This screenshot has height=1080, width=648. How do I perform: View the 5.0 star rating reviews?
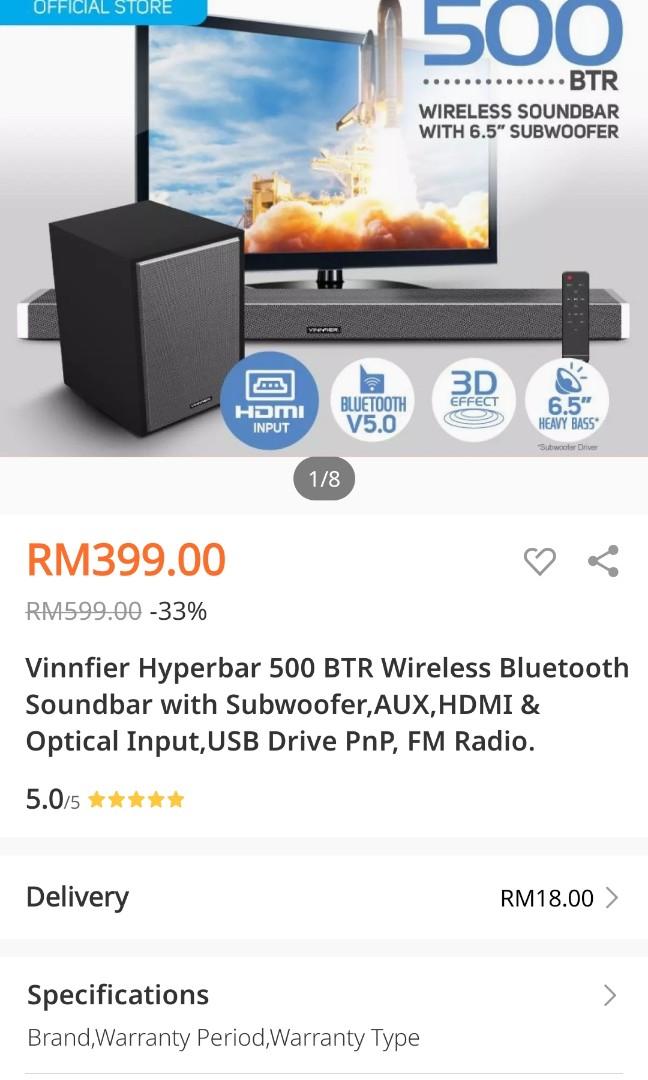click(105, 799)
